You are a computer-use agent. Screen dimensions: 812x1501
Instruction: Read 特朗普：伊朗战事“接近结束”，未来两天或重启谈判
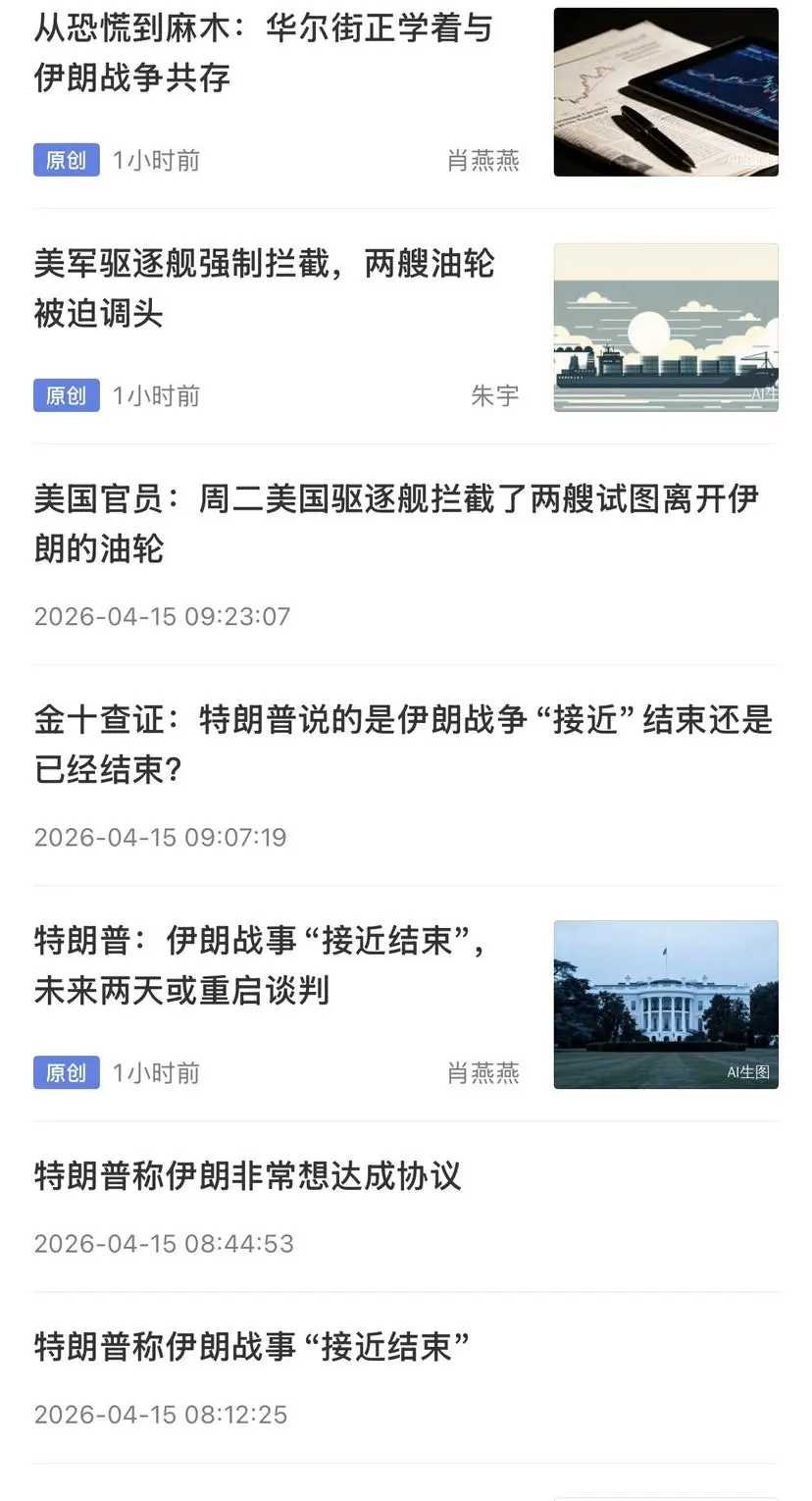coord(261,965)
